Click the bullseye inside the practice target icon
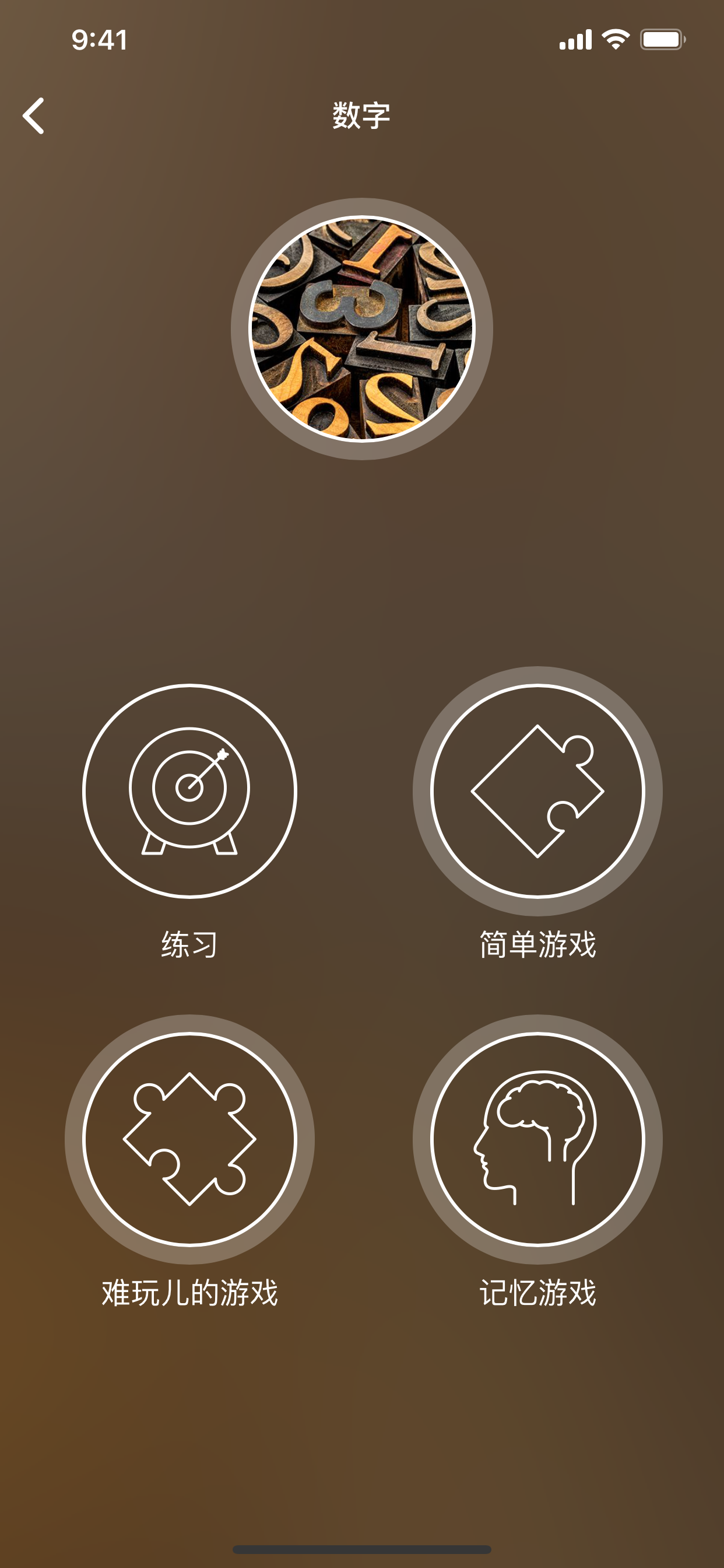 [189, 788]
